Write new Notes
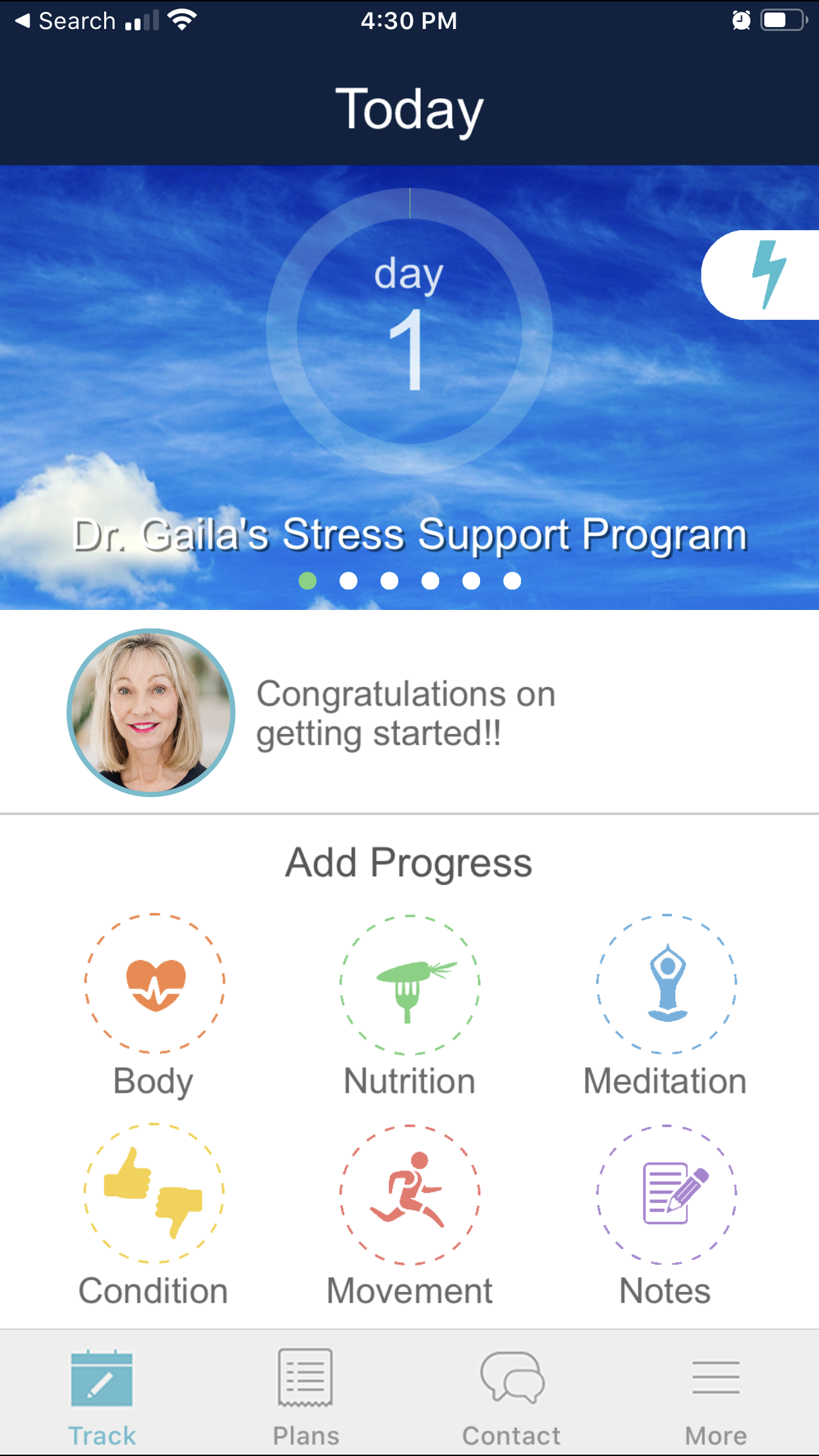 click(667, 1195)
